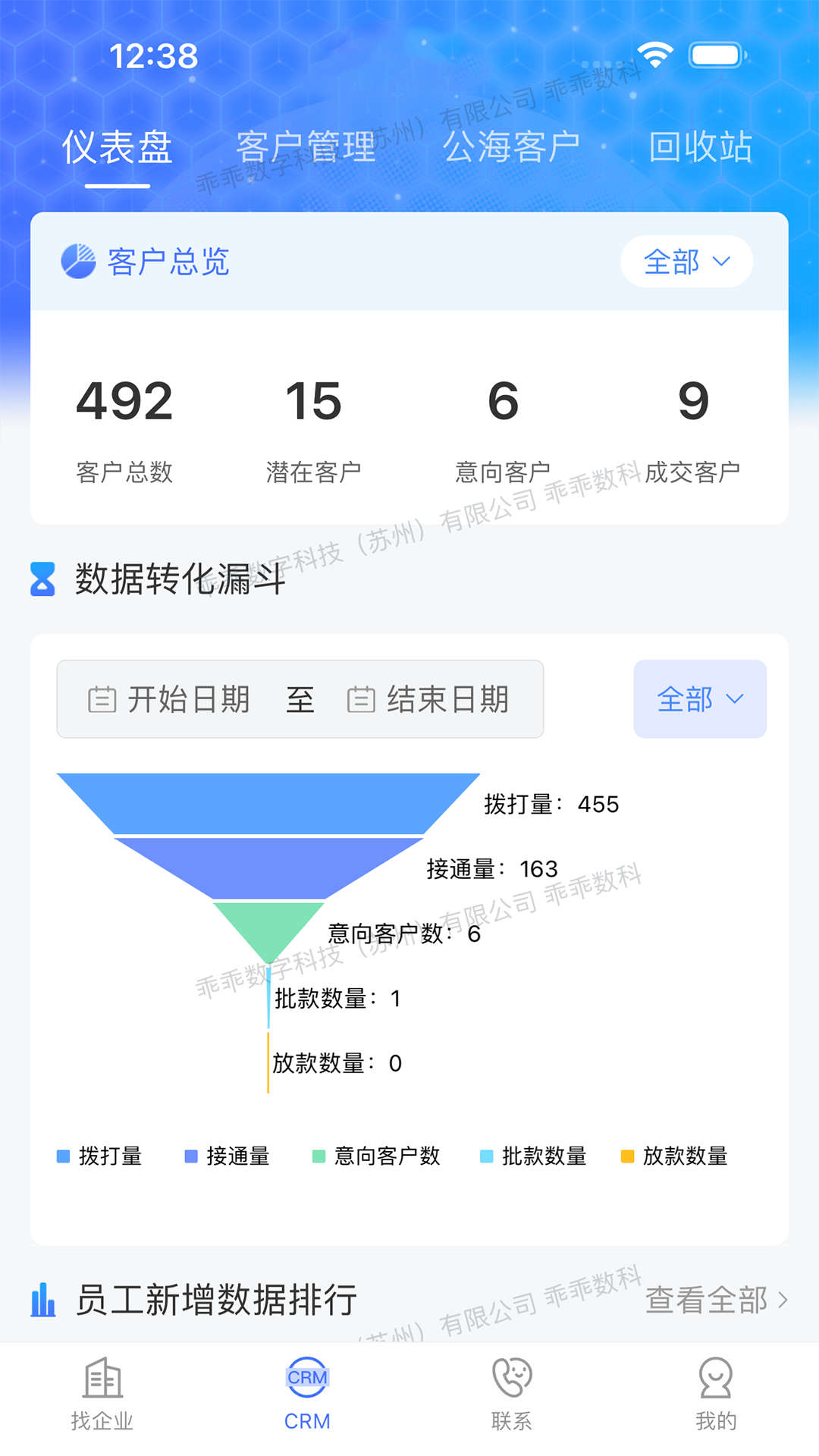Go to the 找企业 tab

pyautogui.click(x=102, y=1395)
